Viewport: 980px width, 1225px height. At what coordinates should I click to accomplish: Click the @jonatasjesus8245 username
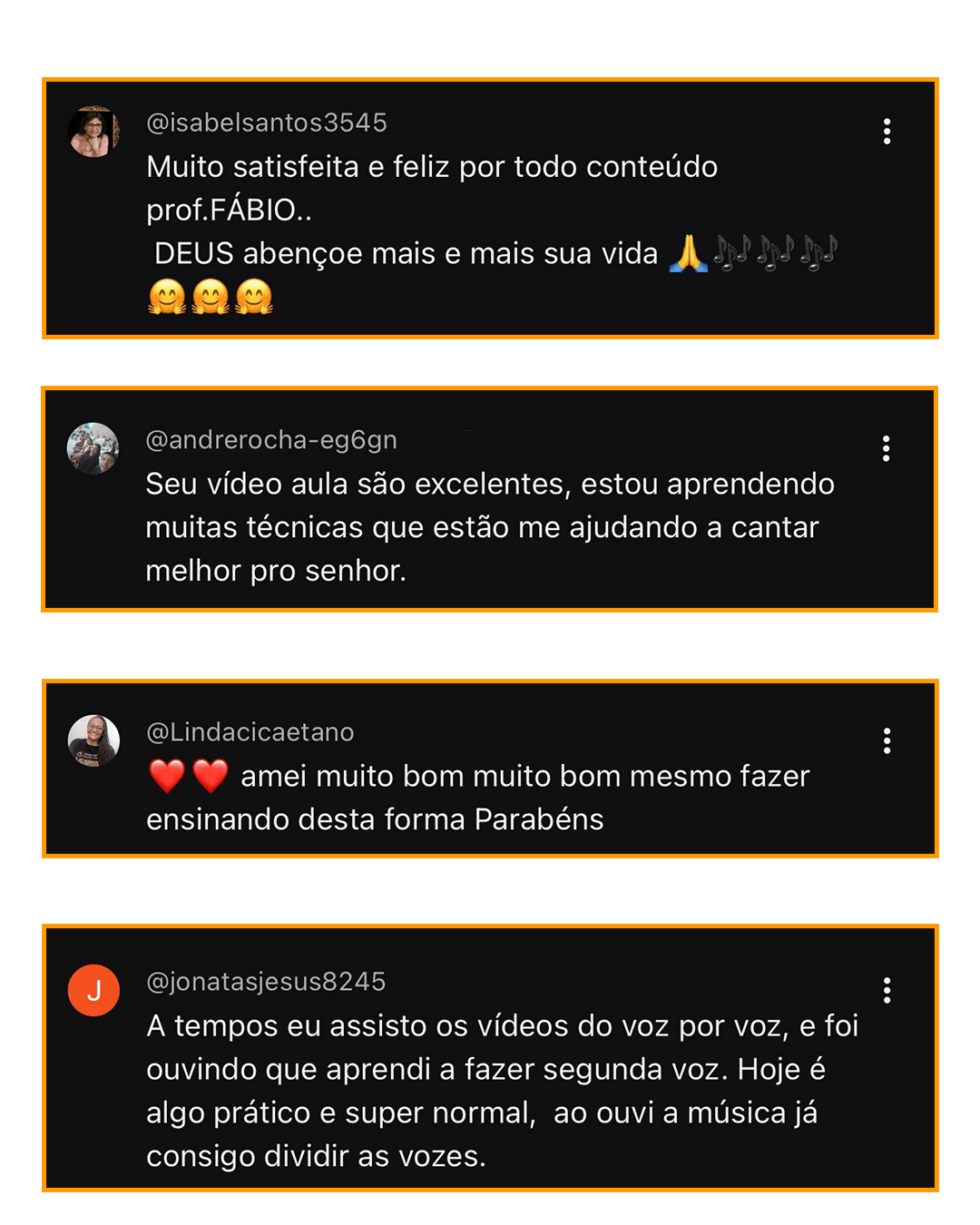[266, 981]
